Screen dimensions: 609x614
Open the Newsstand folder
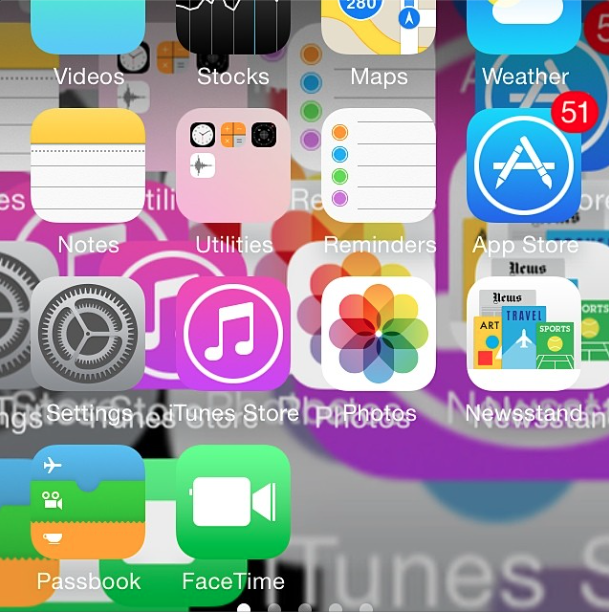tap(523, 333)
